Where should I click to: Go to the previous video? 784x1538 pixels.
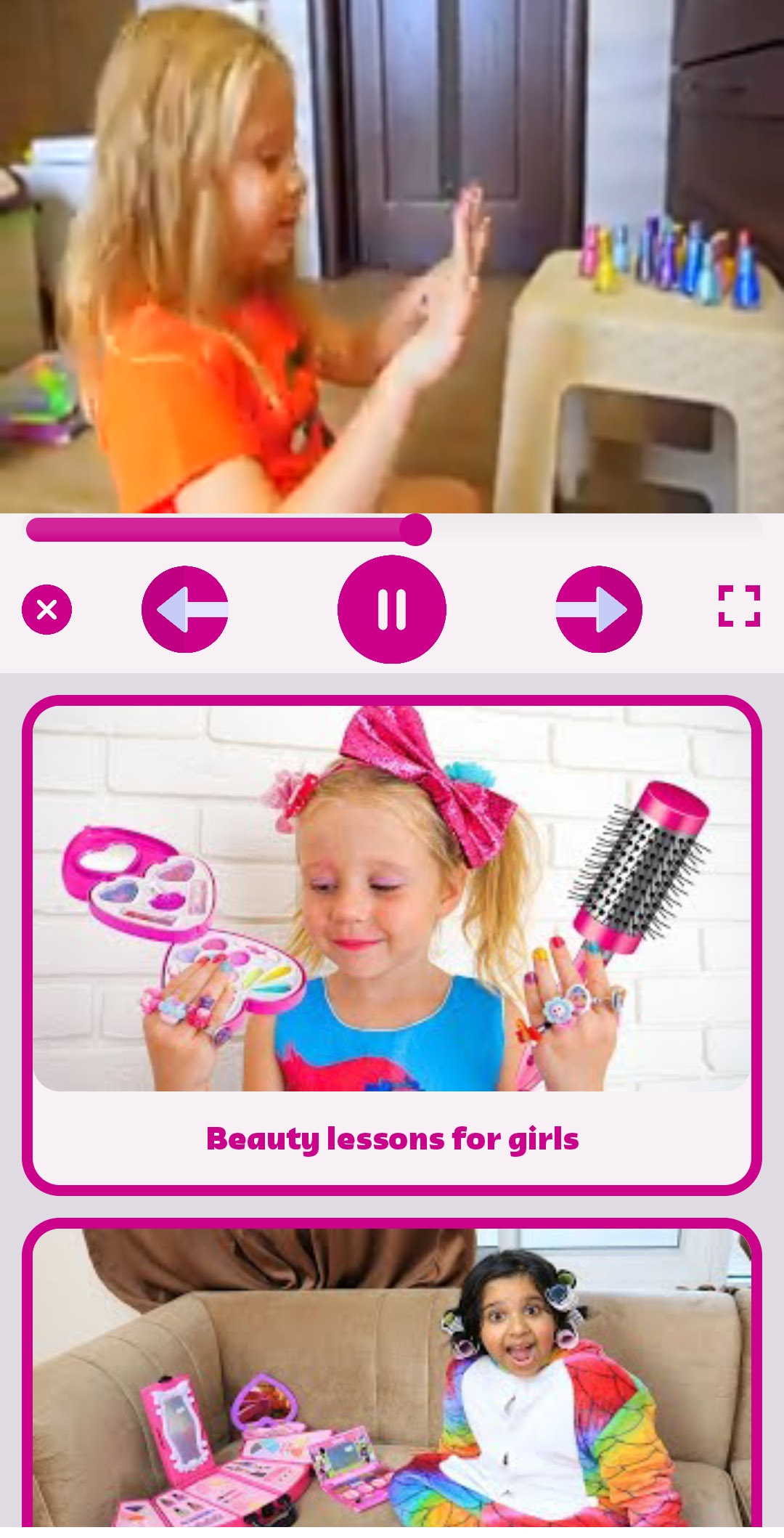click(x=185, y=609)
